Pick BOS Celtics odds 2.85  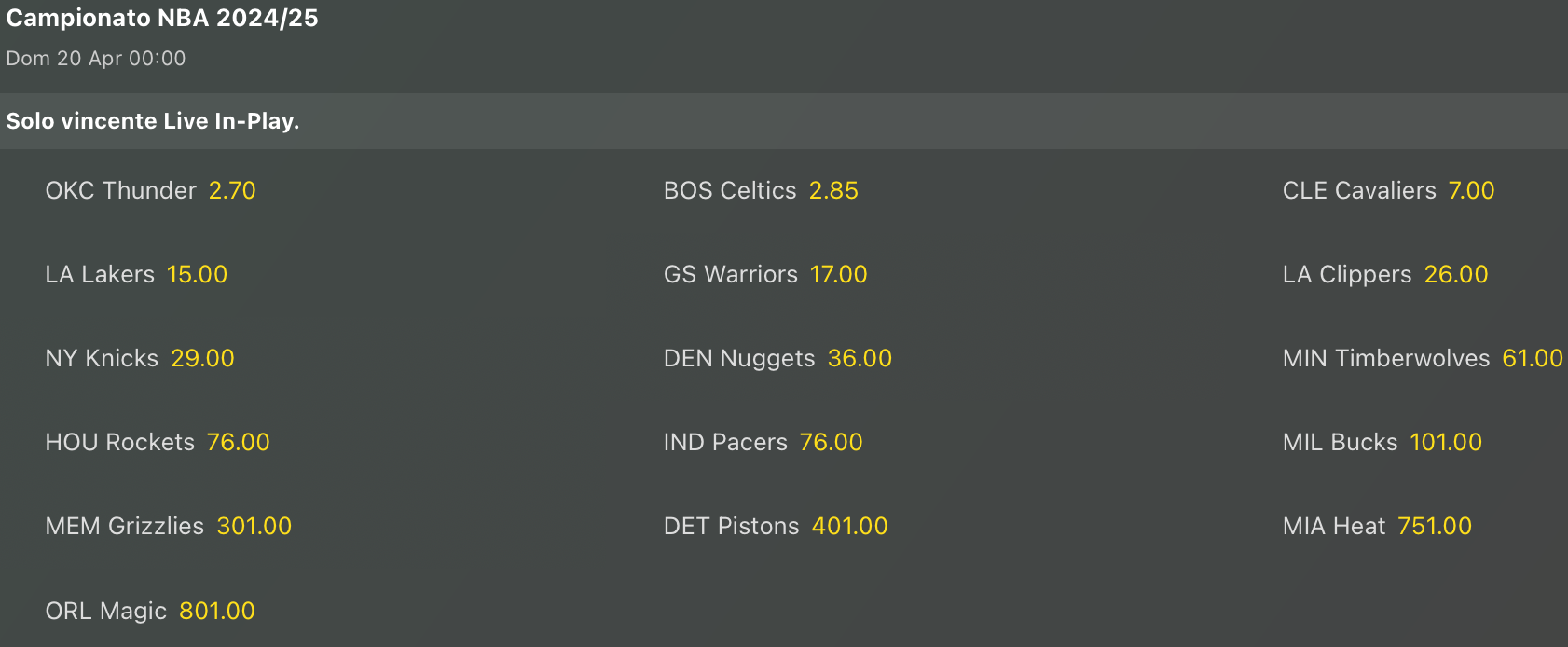833,190
